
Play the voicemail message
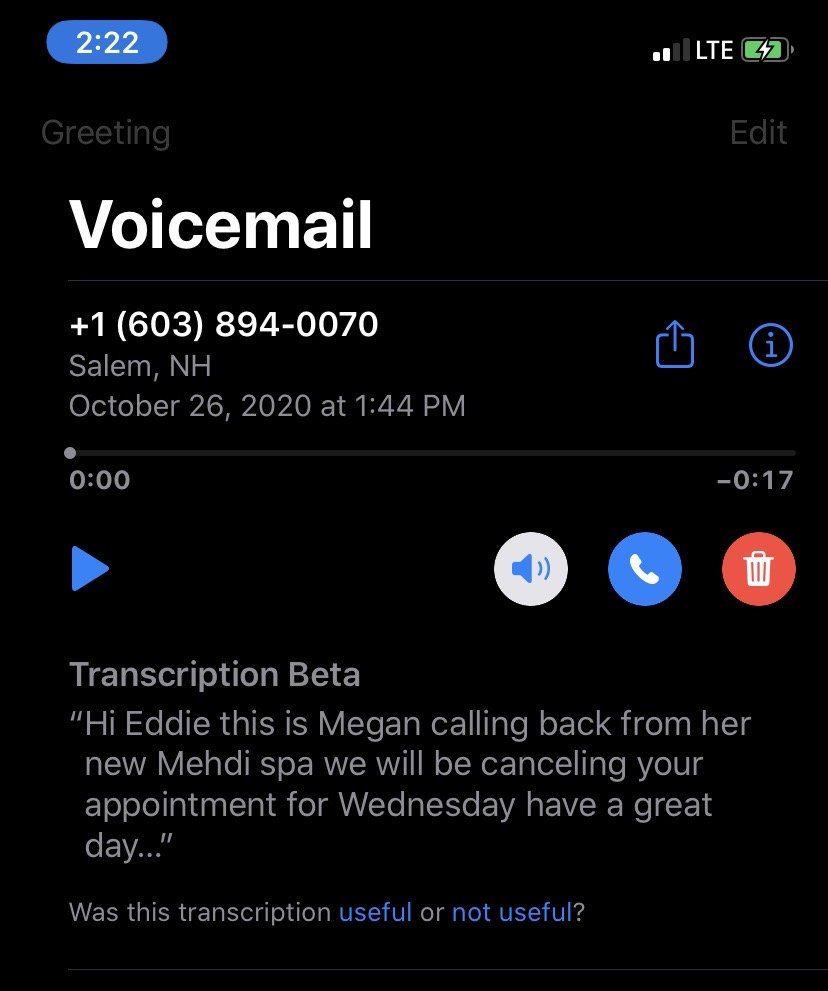[x=90, y=570]
